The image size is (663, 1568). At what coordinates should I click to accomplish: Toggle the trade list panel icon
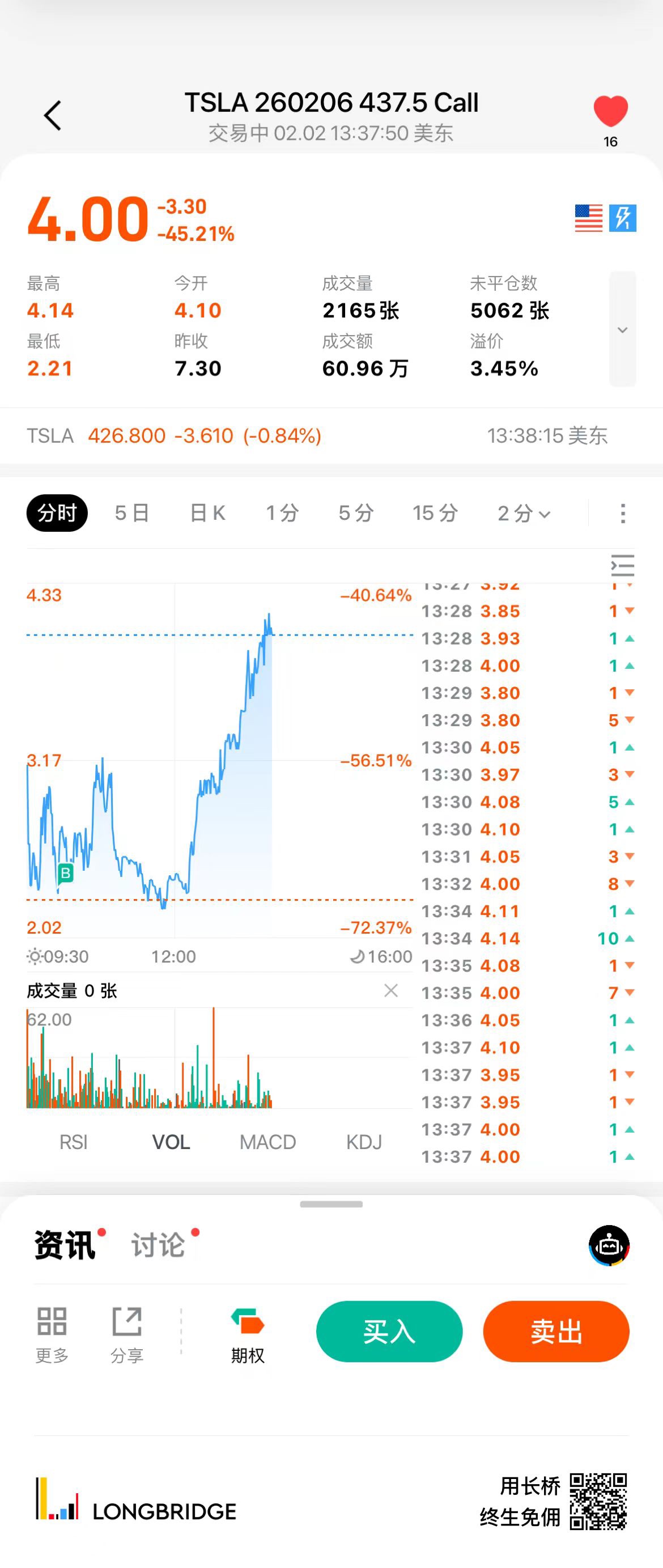tap(622, 566)
